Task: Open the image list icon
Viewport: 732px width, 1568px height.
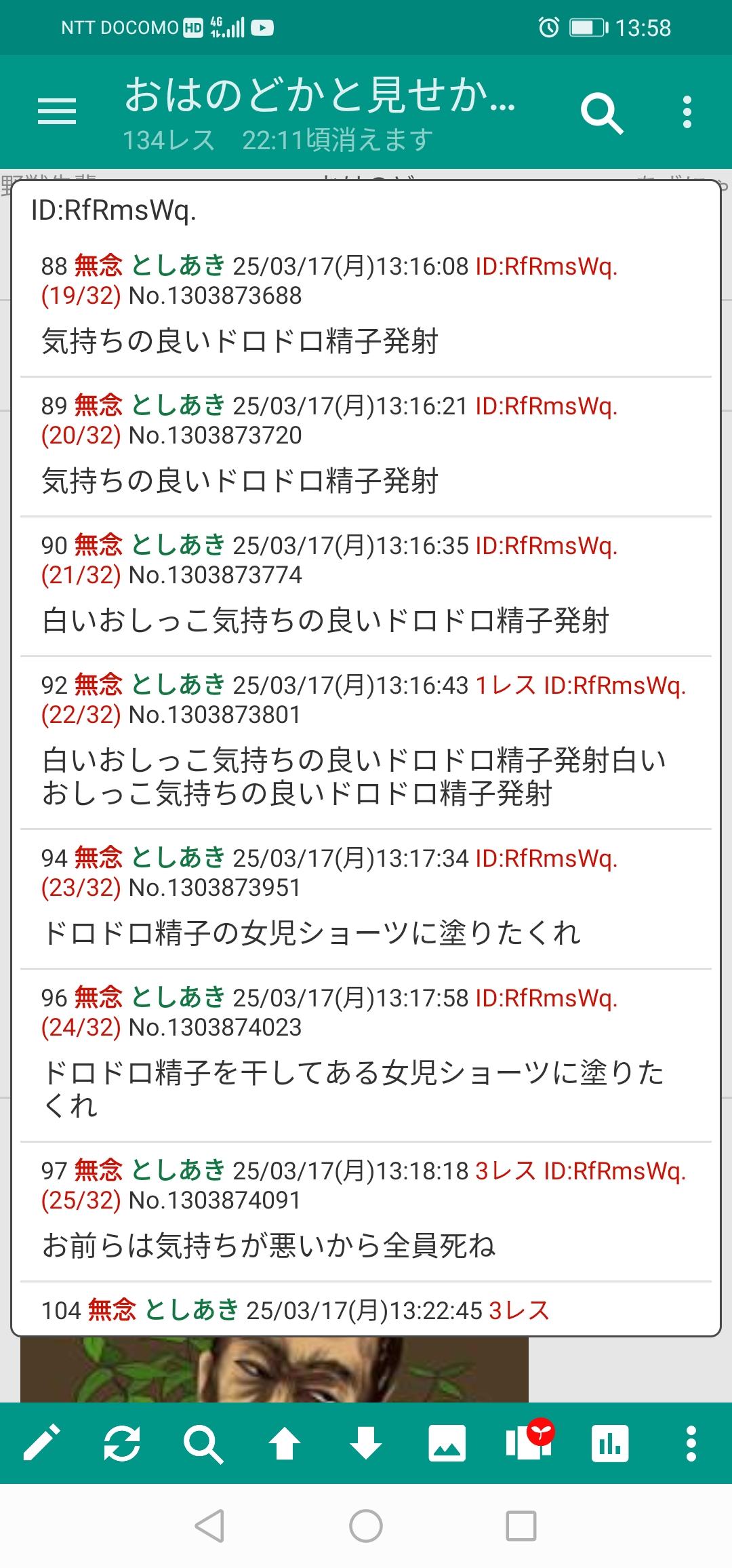Action: point(447,1443)
